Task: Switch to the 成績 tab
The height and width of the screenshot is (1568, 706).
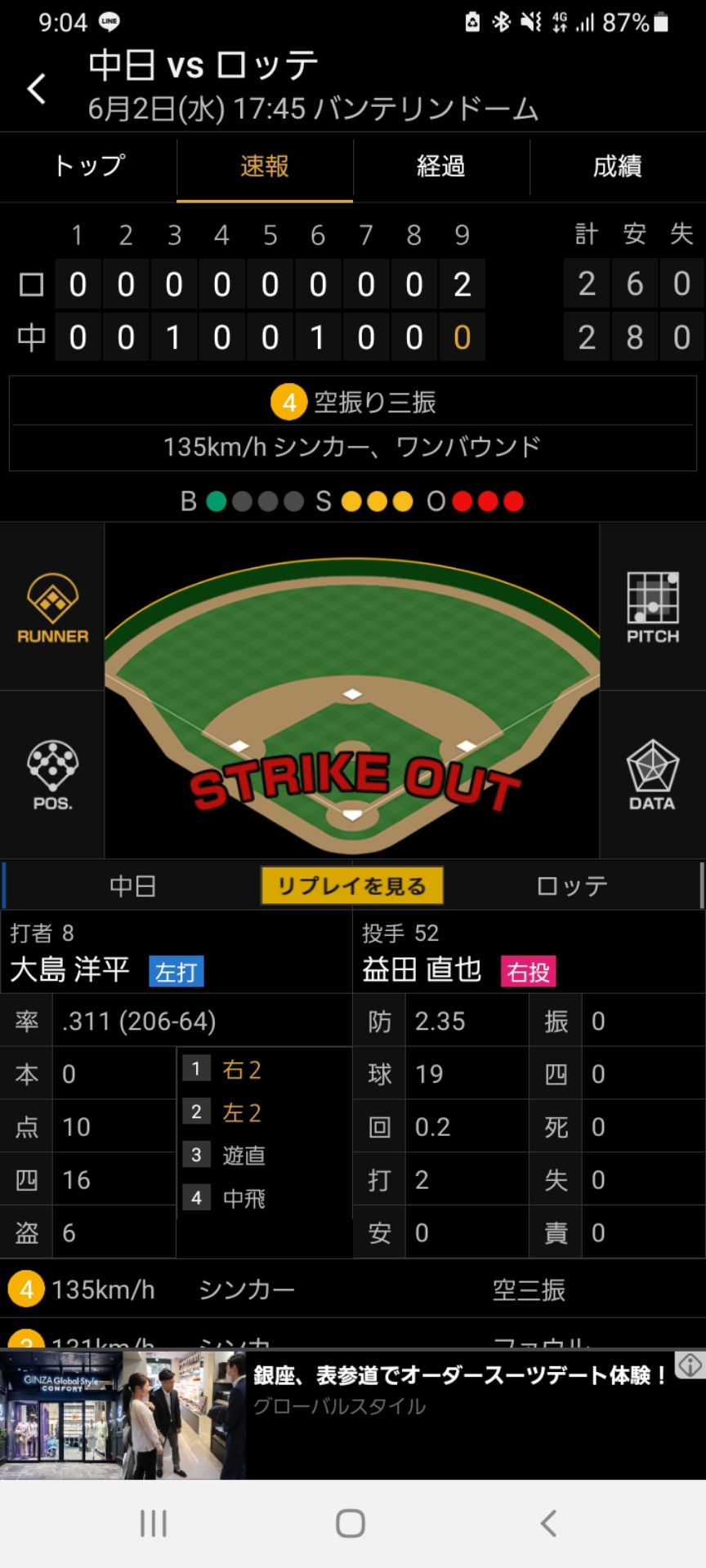Action: pos(617,167)
